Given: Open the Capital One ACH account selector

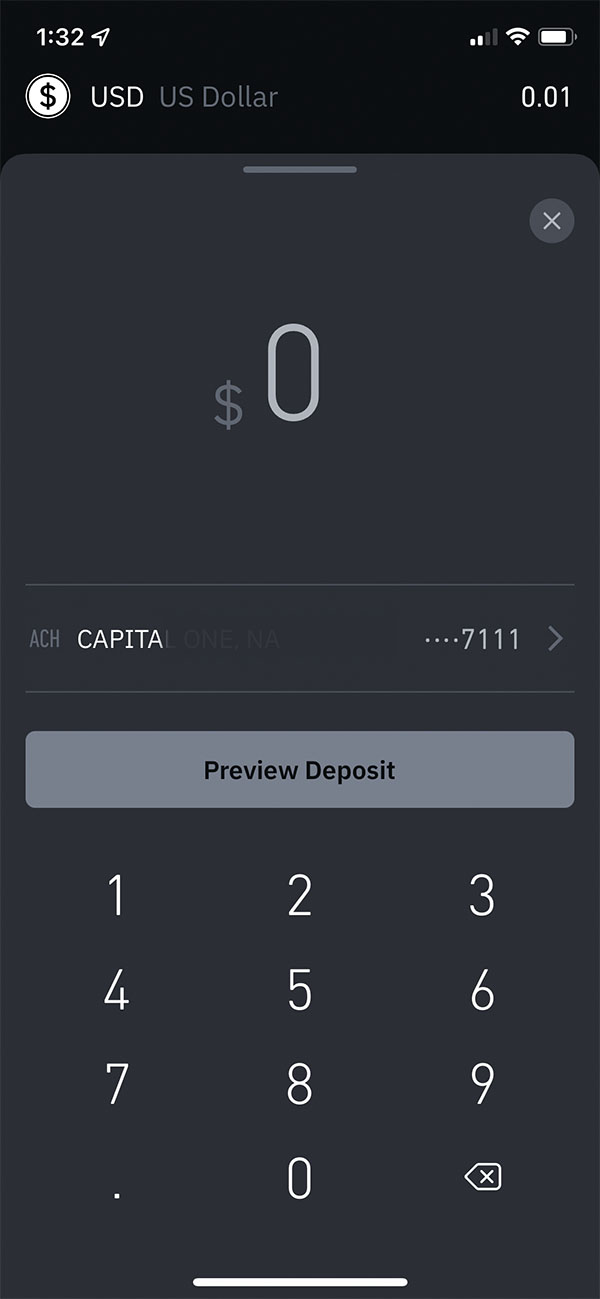Looking at the screenshot, I should point(300,638).
